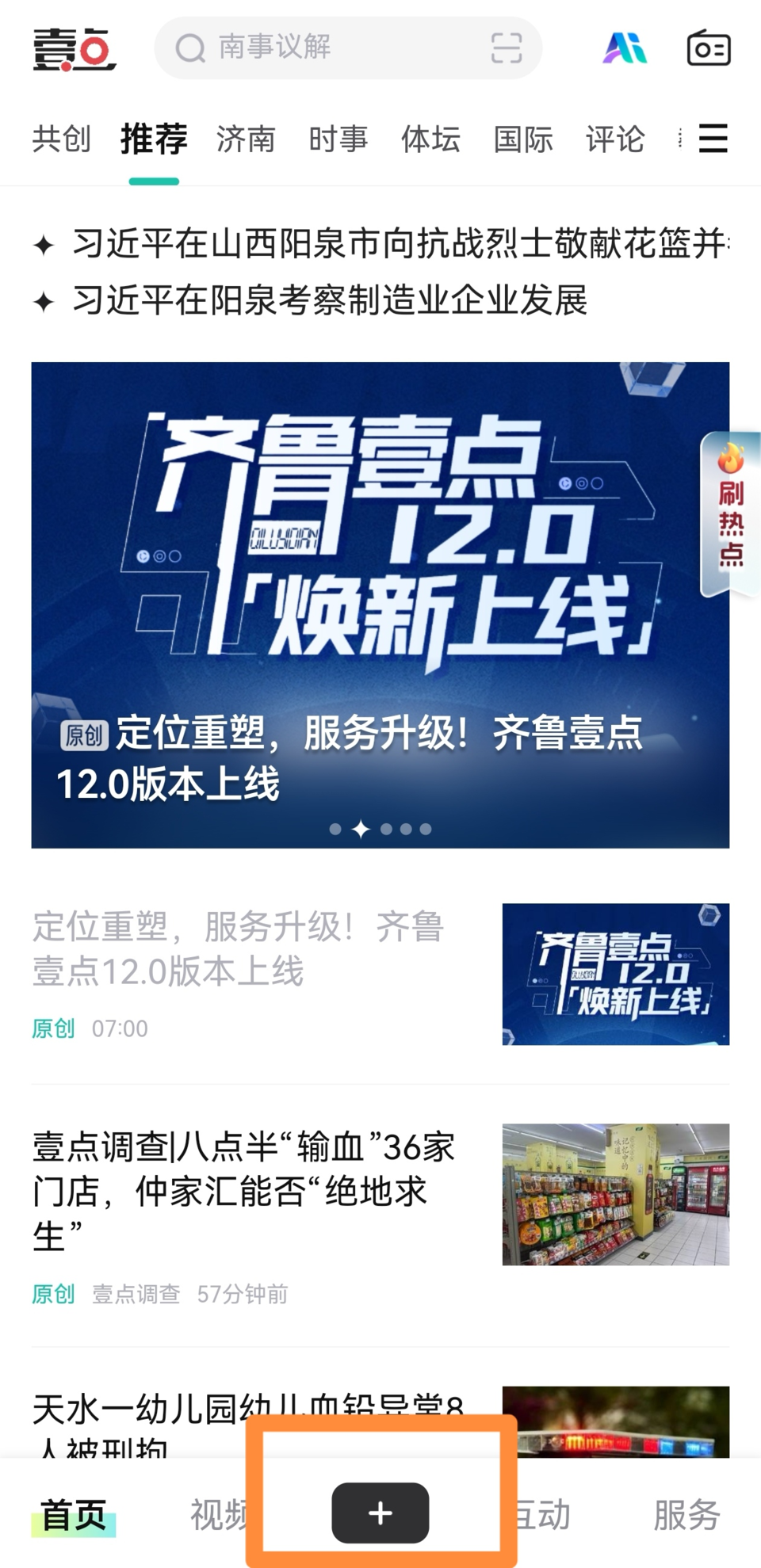The image size is (761, 1568).
Task: Switch to the 国际 tab
Action: tap(523, 139)
